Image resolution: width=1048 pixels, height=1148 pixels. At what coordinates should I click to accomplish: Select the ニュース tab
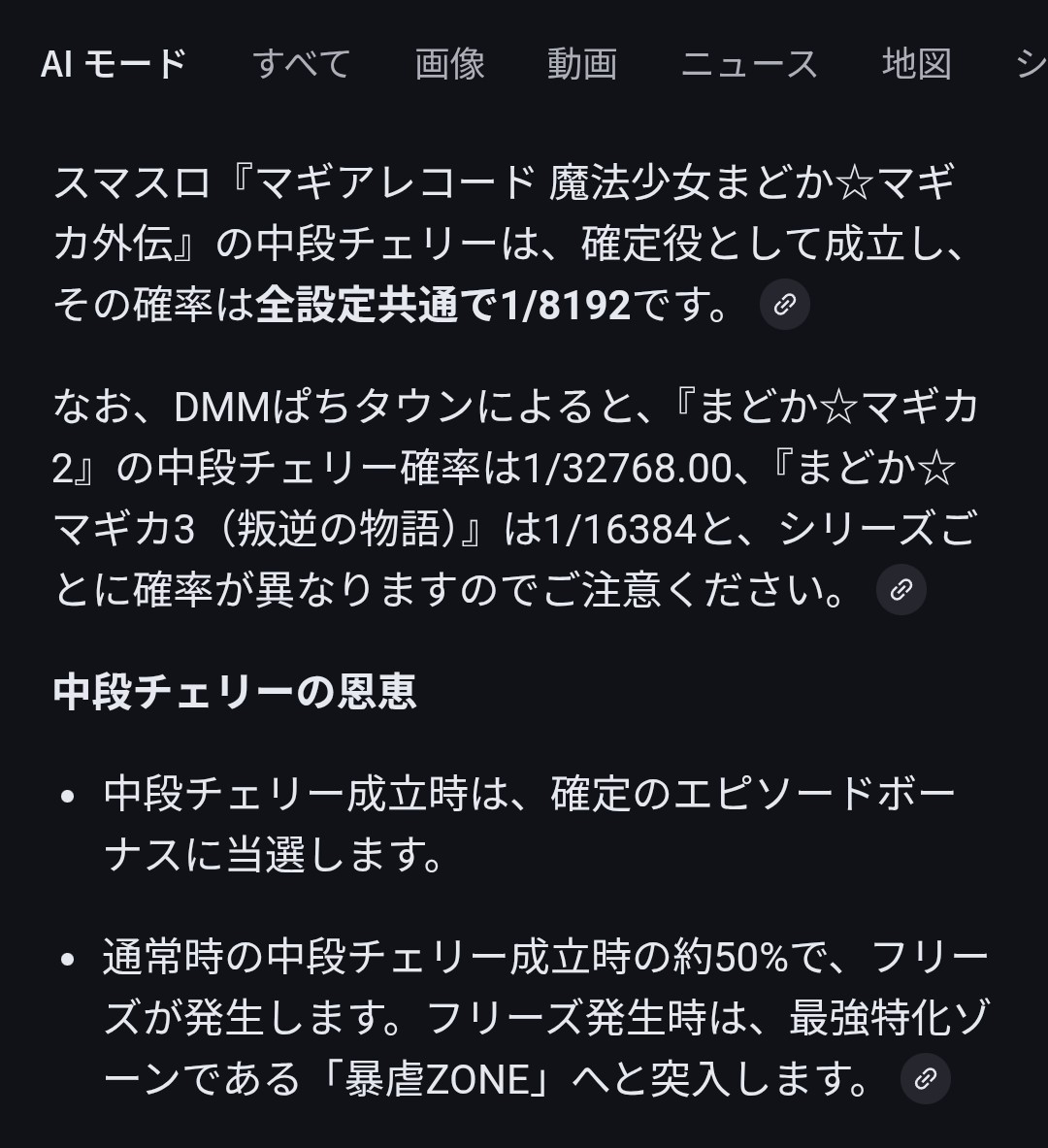[749, 65]
